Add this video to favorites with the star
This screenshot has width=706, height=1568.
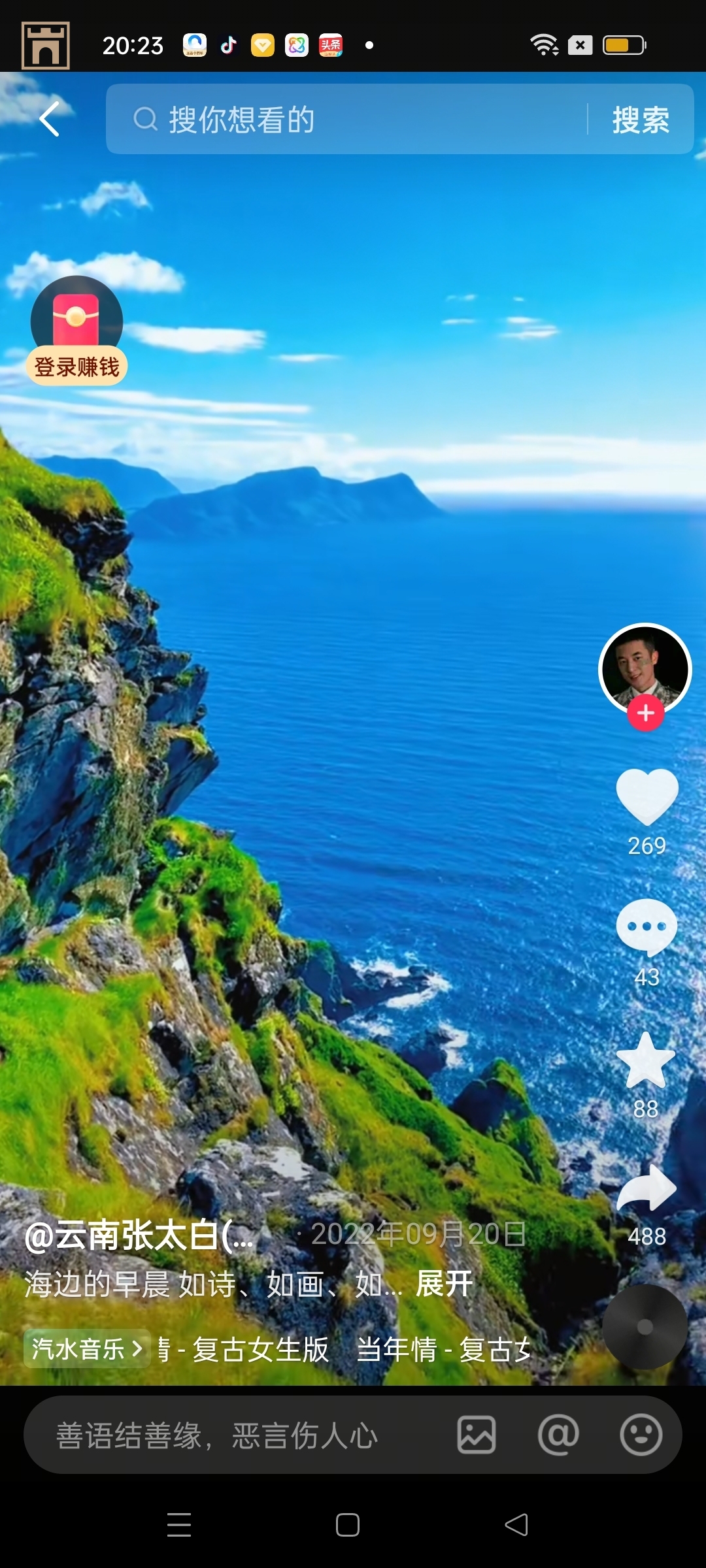[646, 1060]
